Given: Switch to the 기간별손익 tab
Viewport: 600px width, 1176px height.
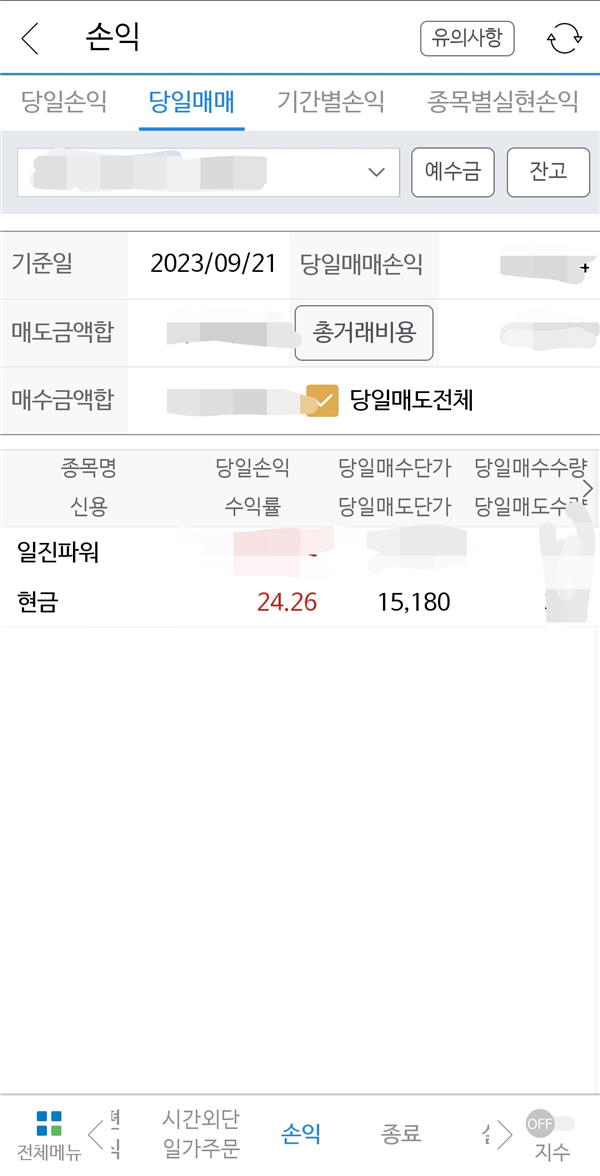Looking at the screenshot, I should point(331,101).
